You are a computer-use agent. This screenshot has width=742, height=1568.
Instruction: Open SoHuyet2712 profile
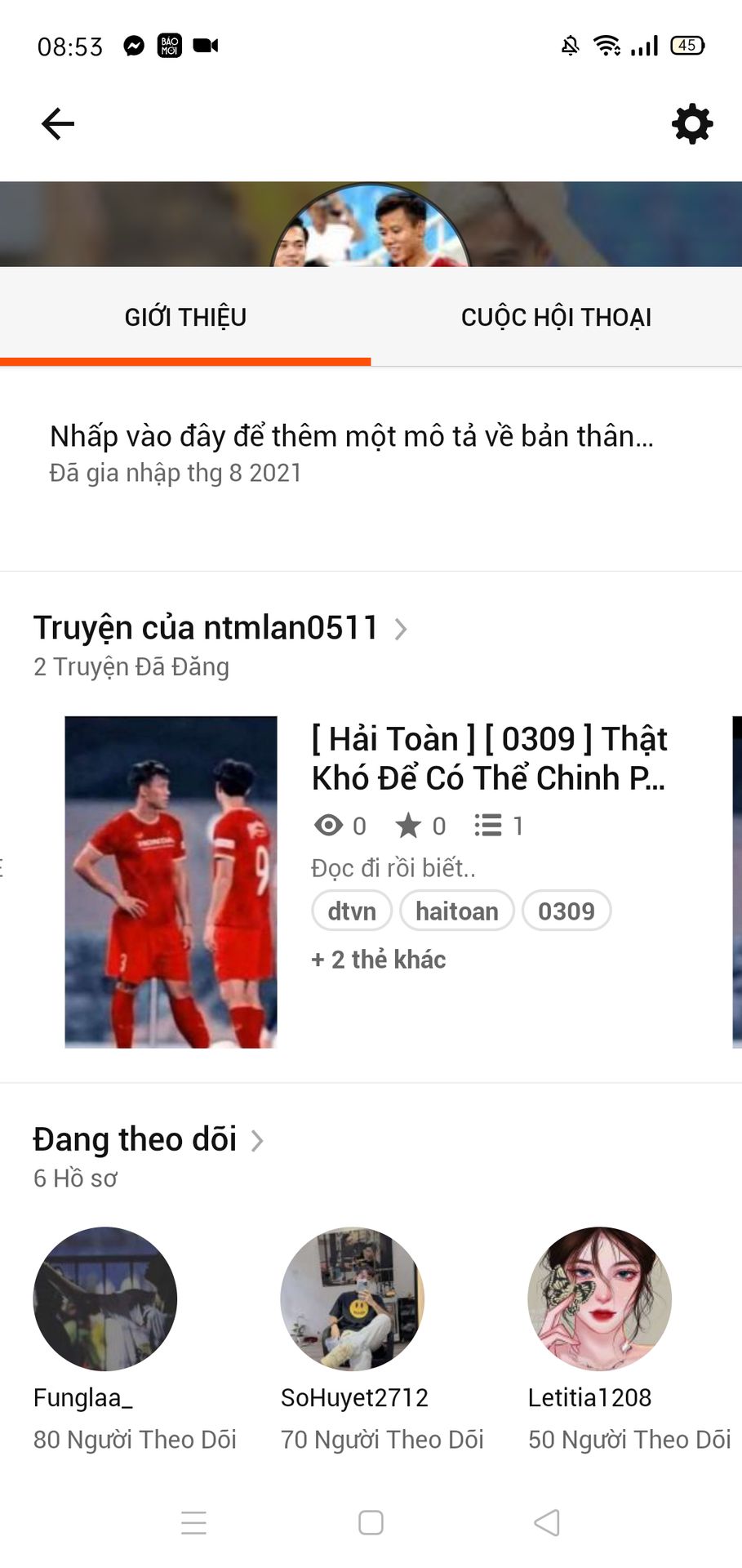click(353, 1298)
